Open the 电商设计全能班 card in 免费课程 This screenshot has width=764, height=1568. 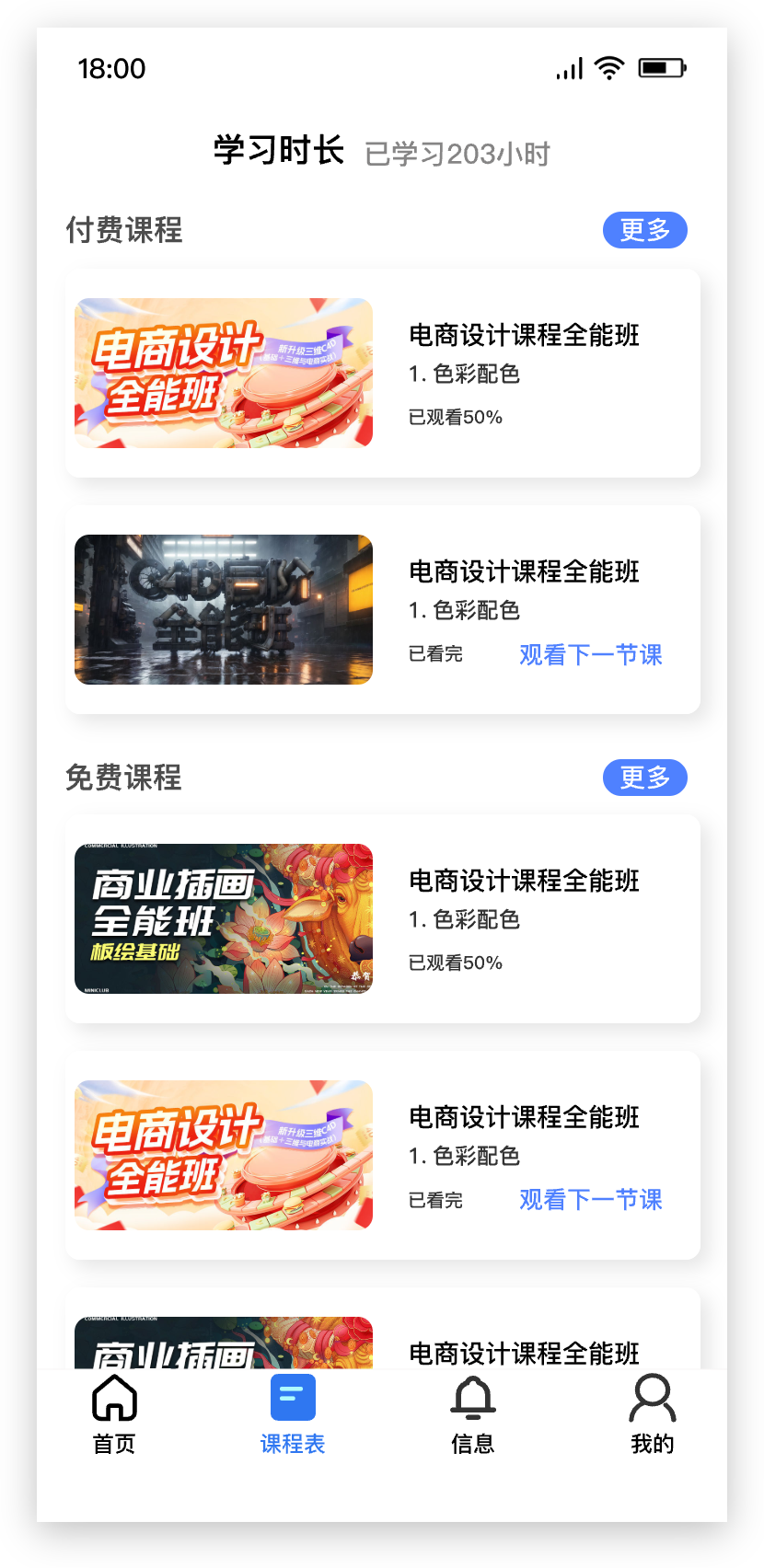click(x=382, y=1155)
